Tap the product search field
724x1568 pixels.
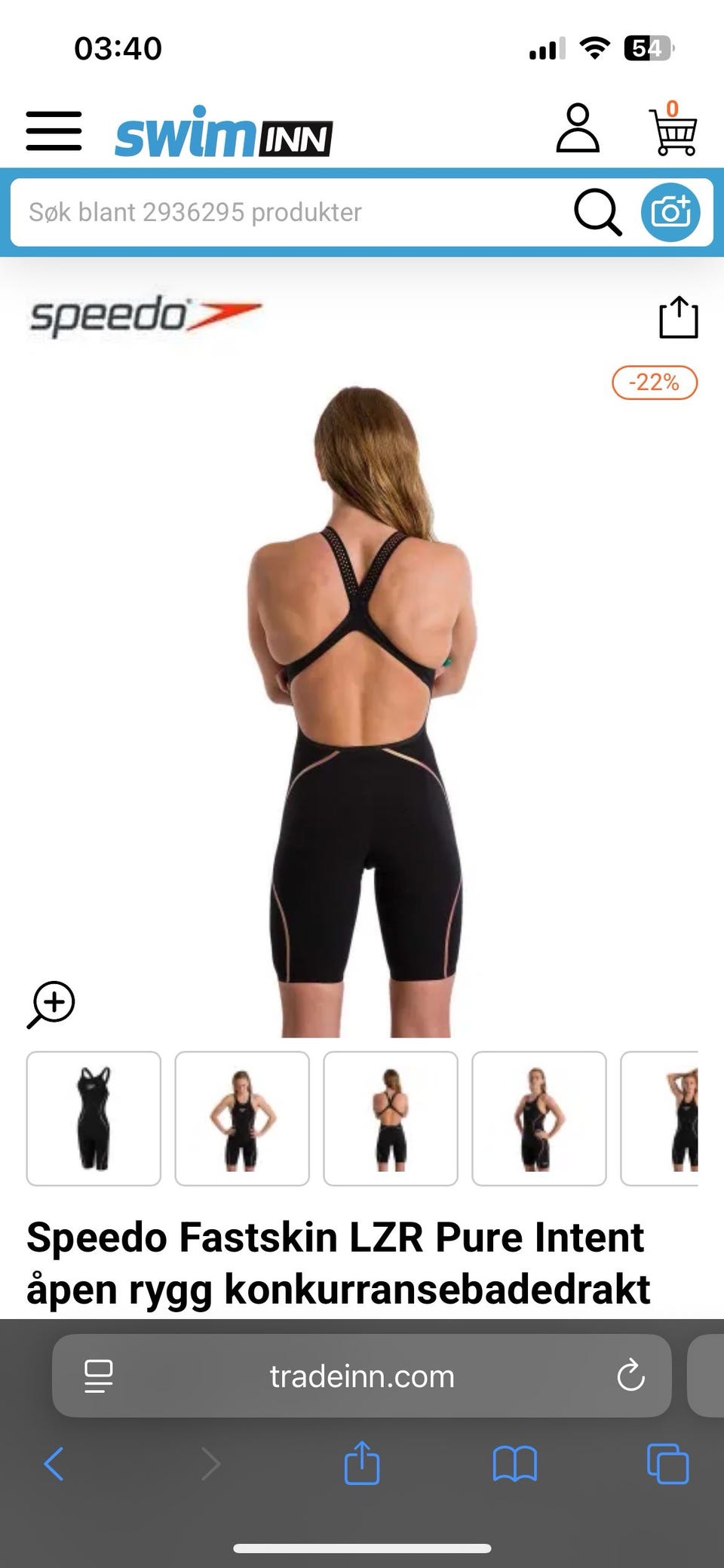coord(287,213)
